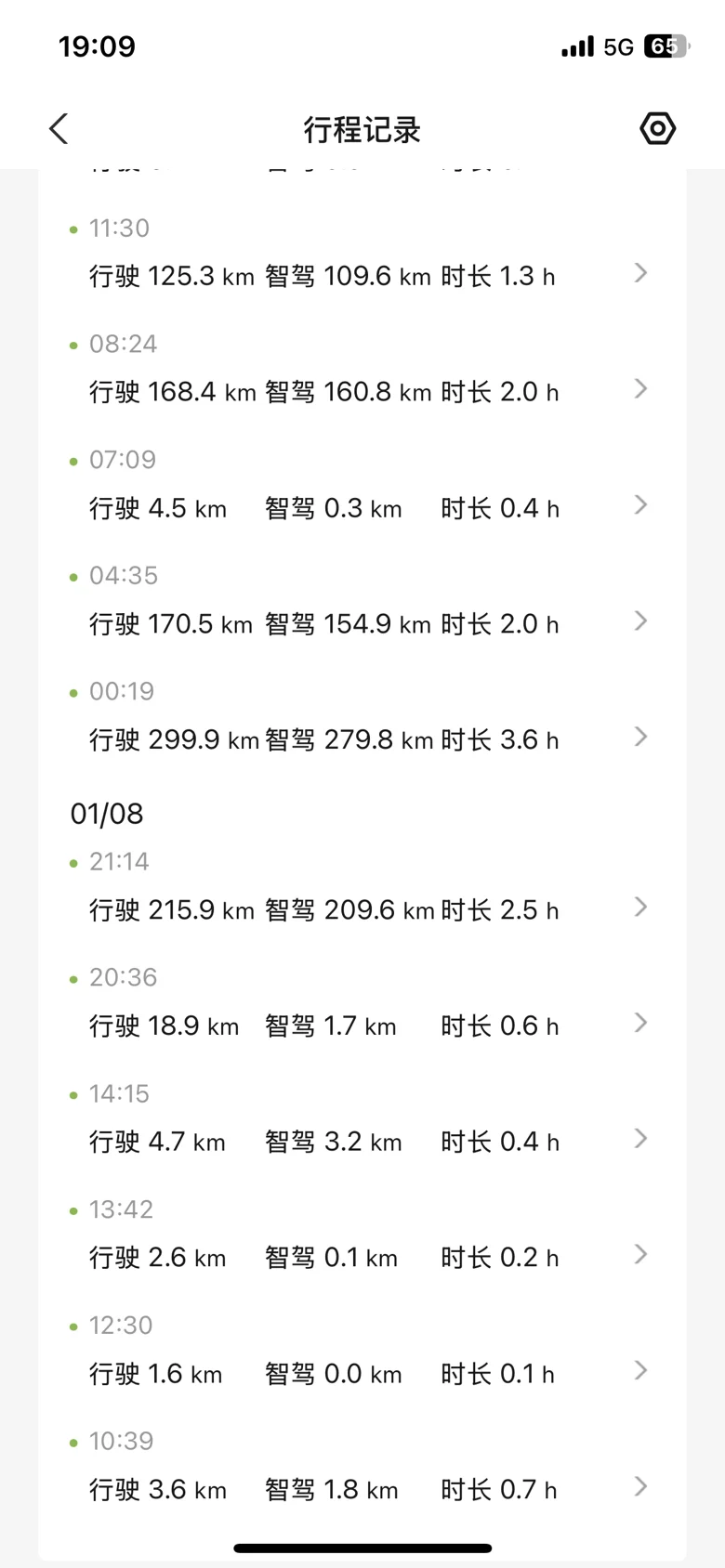
Task: Select the 14:15 trip of 4.7 km
Action: pyautogui.click(x=362, y=1120)
